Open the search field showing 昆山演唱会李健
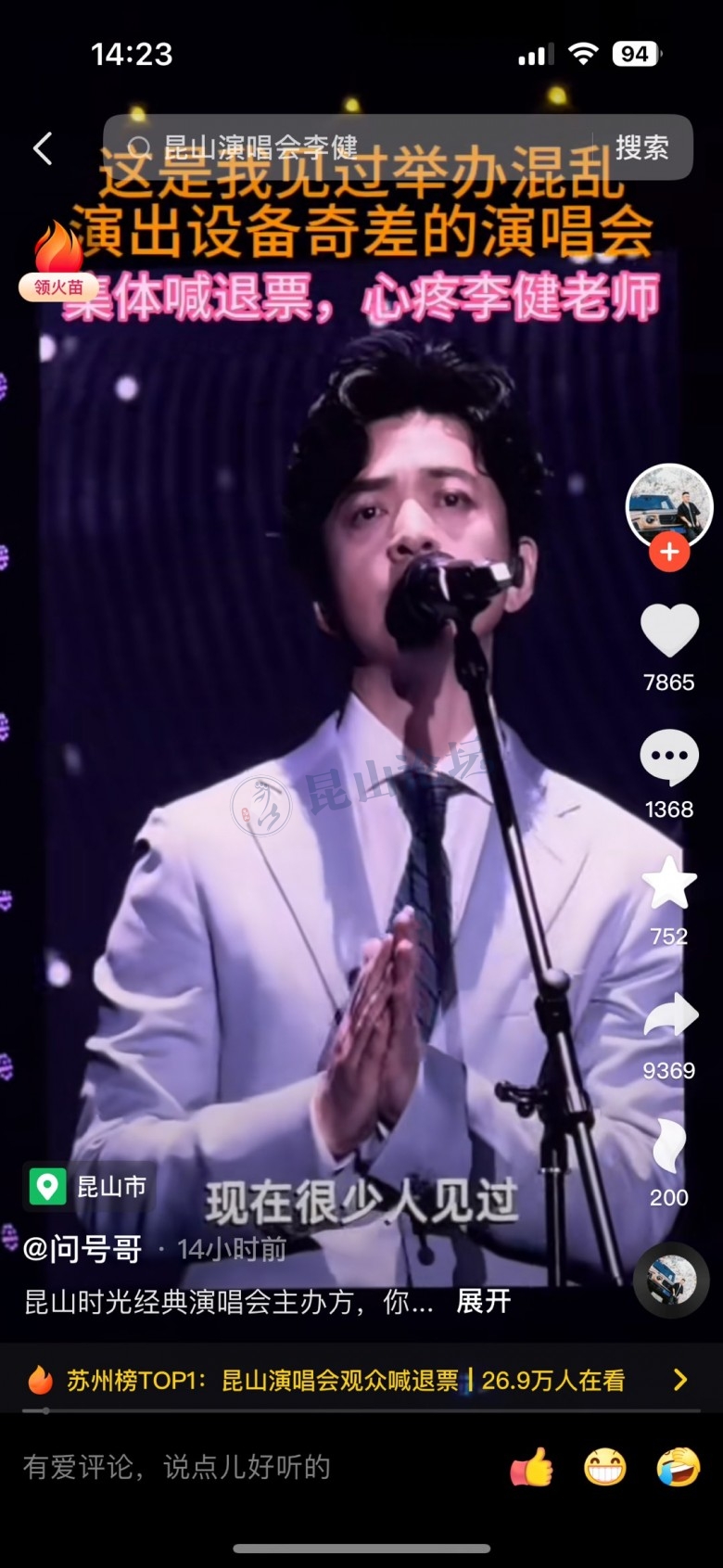The height and width of the screenshot is (1568, 723). tap(361, 147)
